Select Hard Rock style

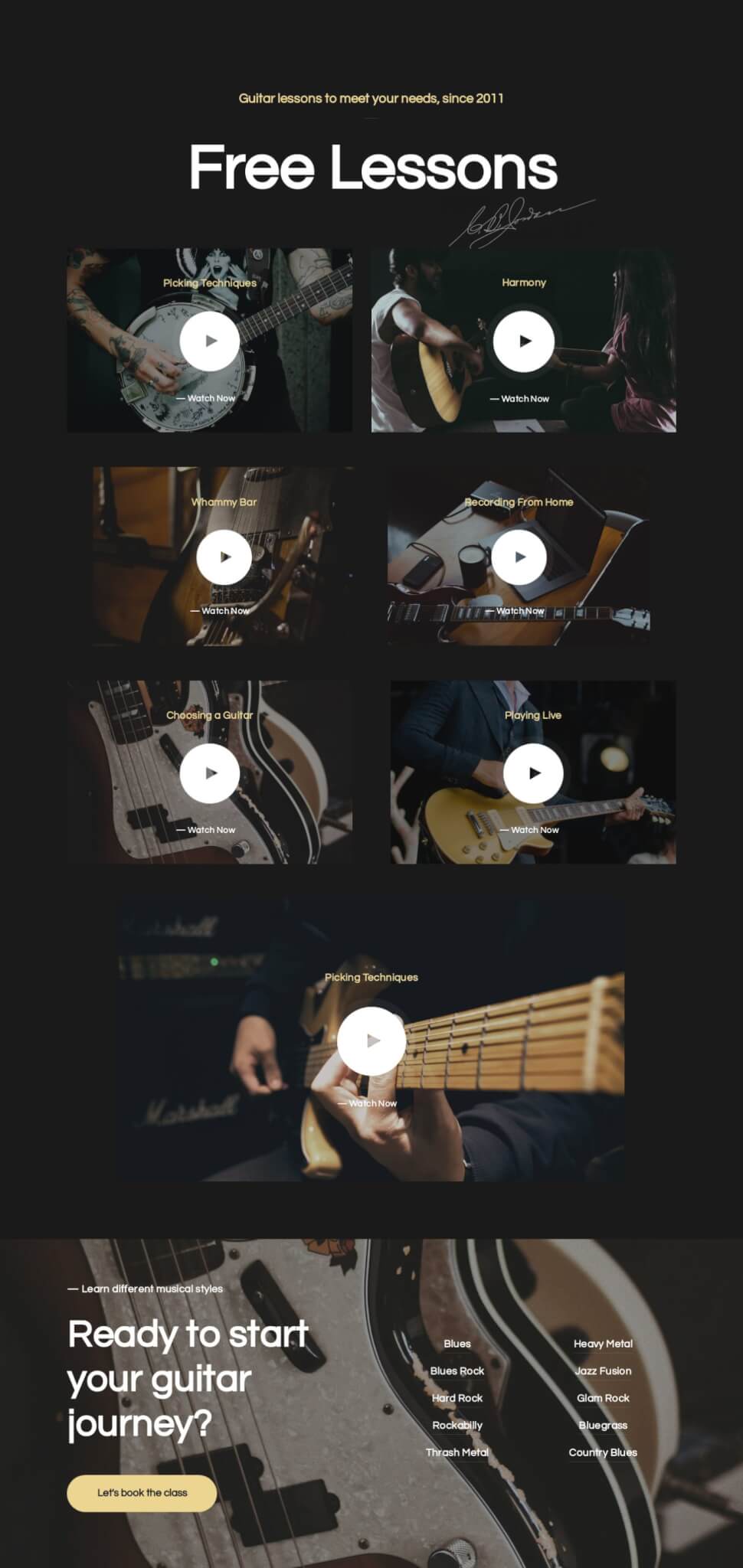[457, 1398]
